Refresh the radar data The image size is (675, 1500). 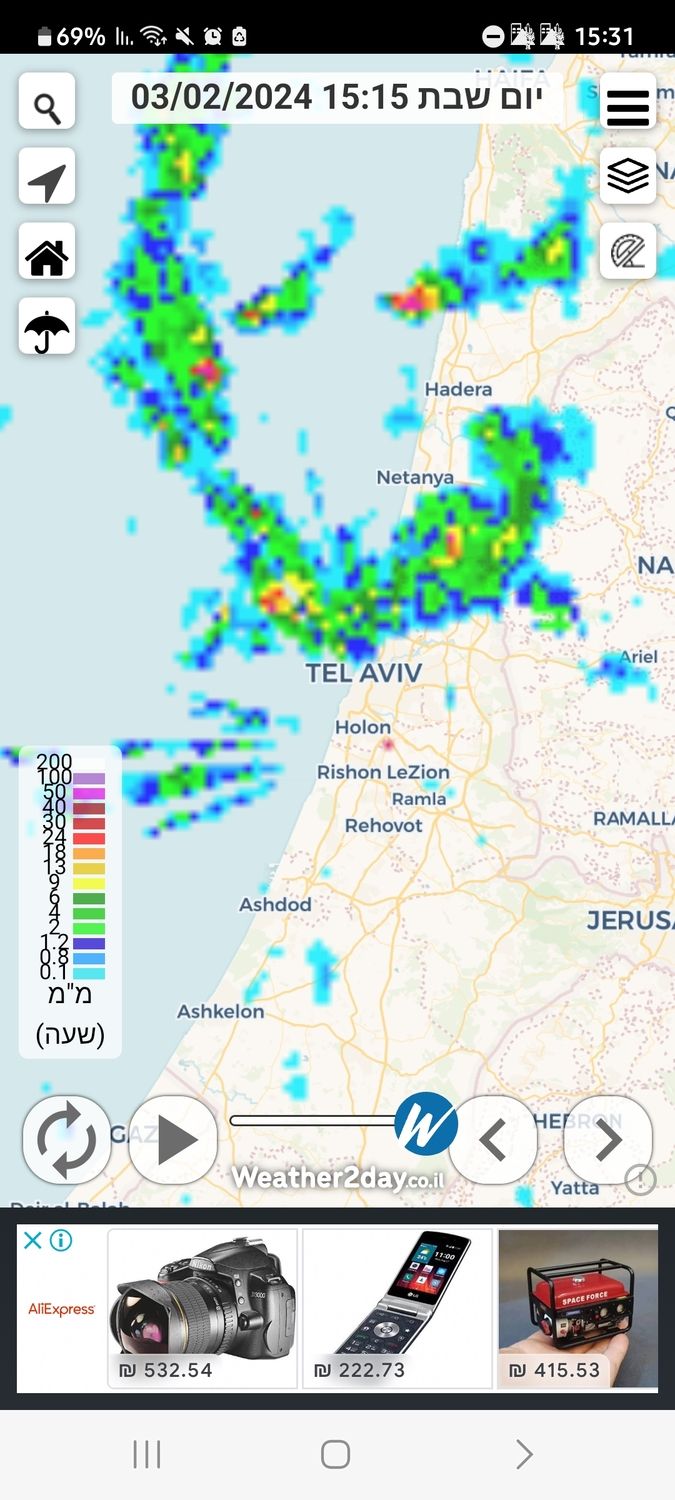(x=67, y=1139)
